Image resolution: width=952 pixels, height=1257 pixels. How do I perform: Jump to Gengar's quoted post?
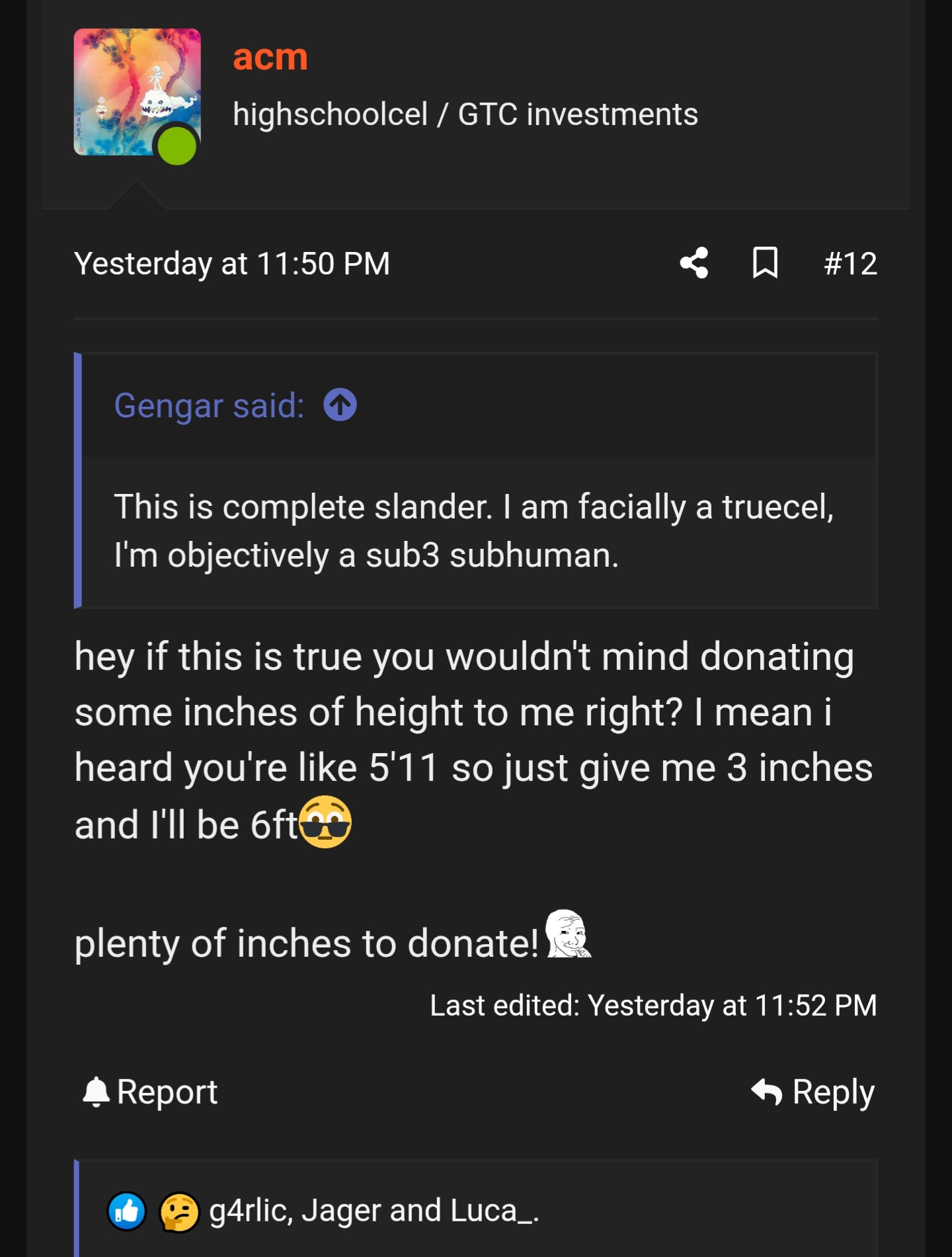coord(340,405)
